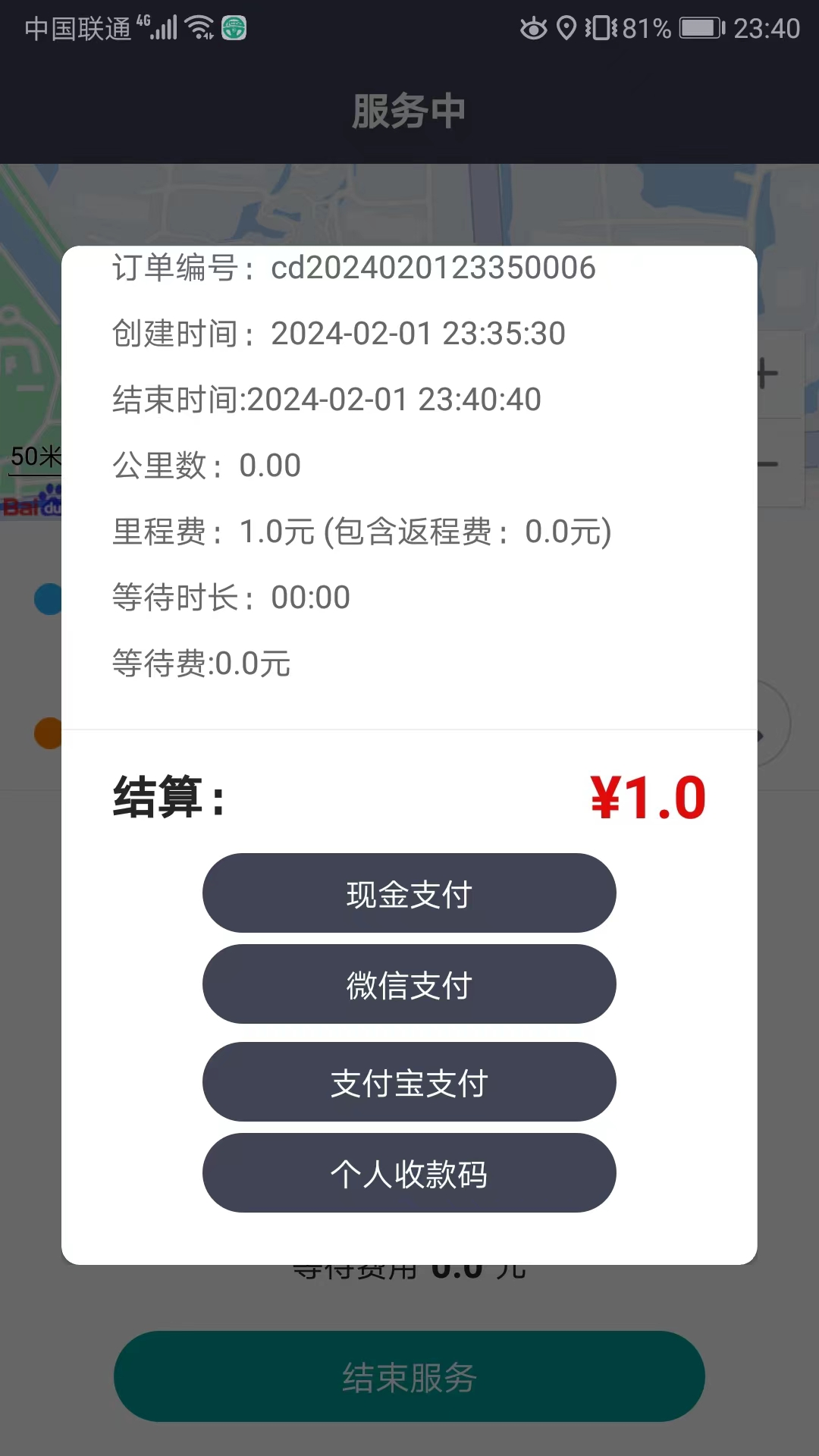Select 现金支付 cash payment option
This screenshot has width=819, height=1456.
coord(409,893)
